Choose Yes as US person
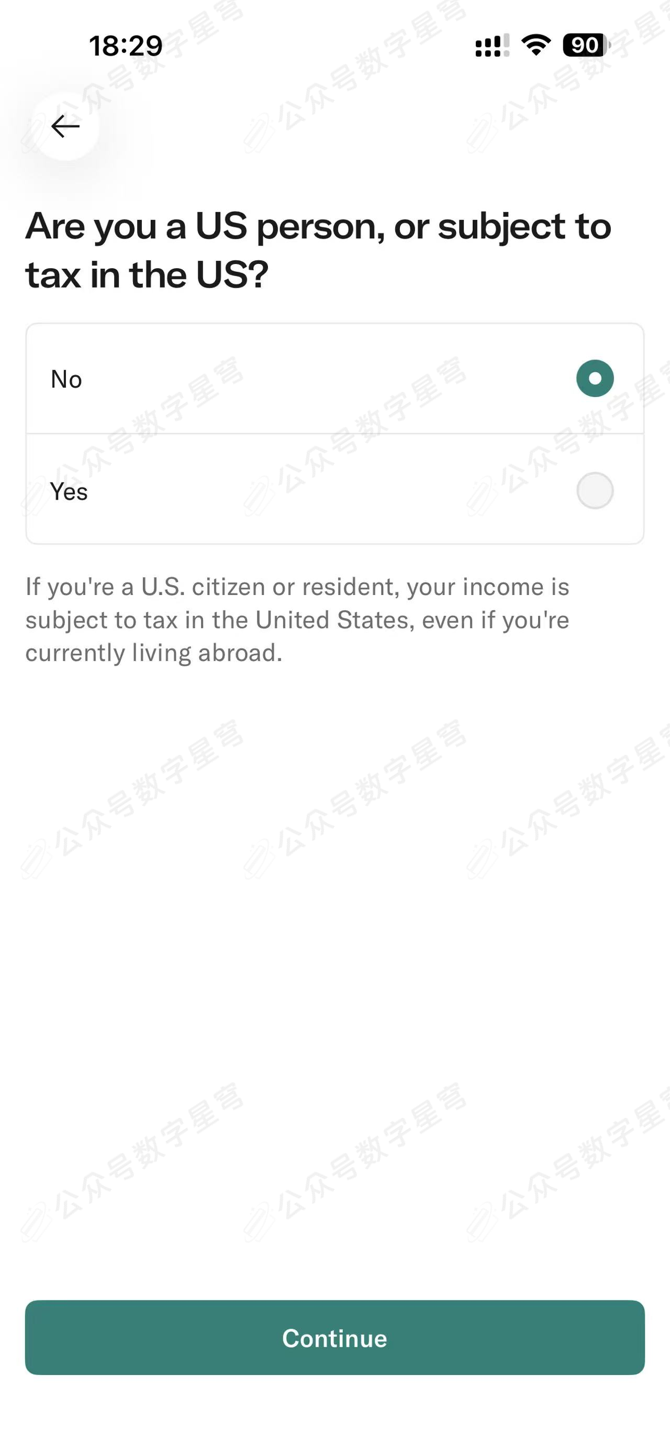This screenshot has height=1453, width=670. pyautogui.click(x=594, y=491)
